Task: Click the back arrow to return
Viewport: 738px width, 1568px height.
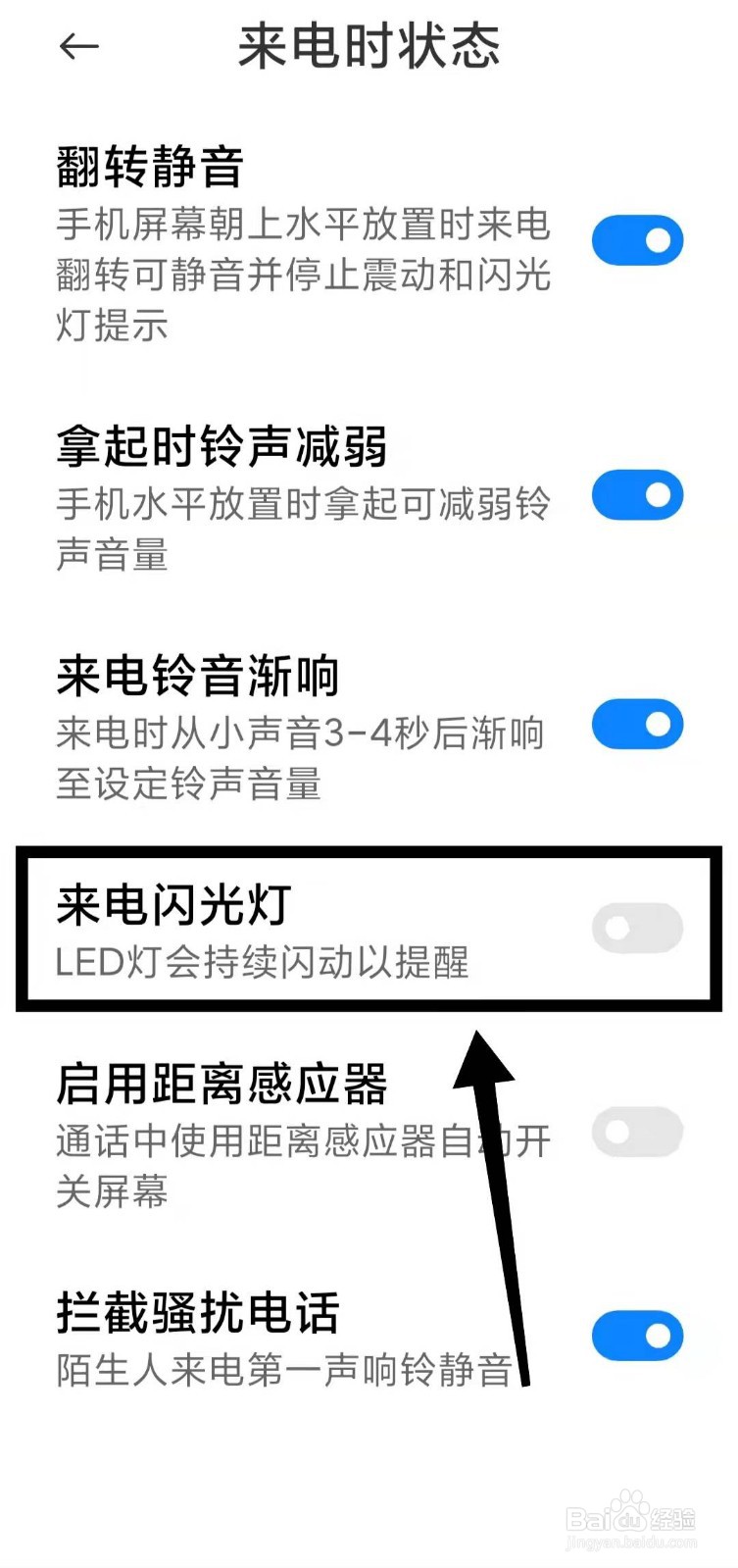Action: click(78, 46)
